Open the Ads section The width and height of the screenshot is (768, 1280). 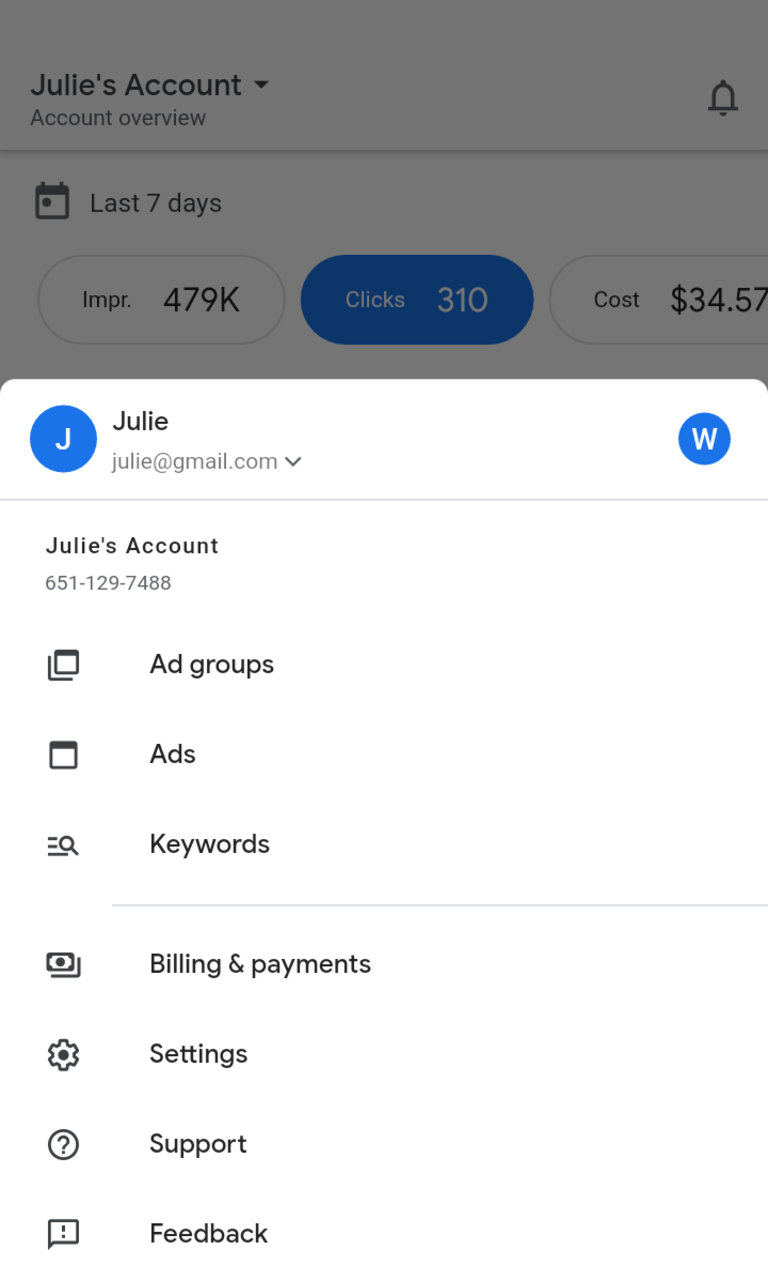(x=172, y=755)
